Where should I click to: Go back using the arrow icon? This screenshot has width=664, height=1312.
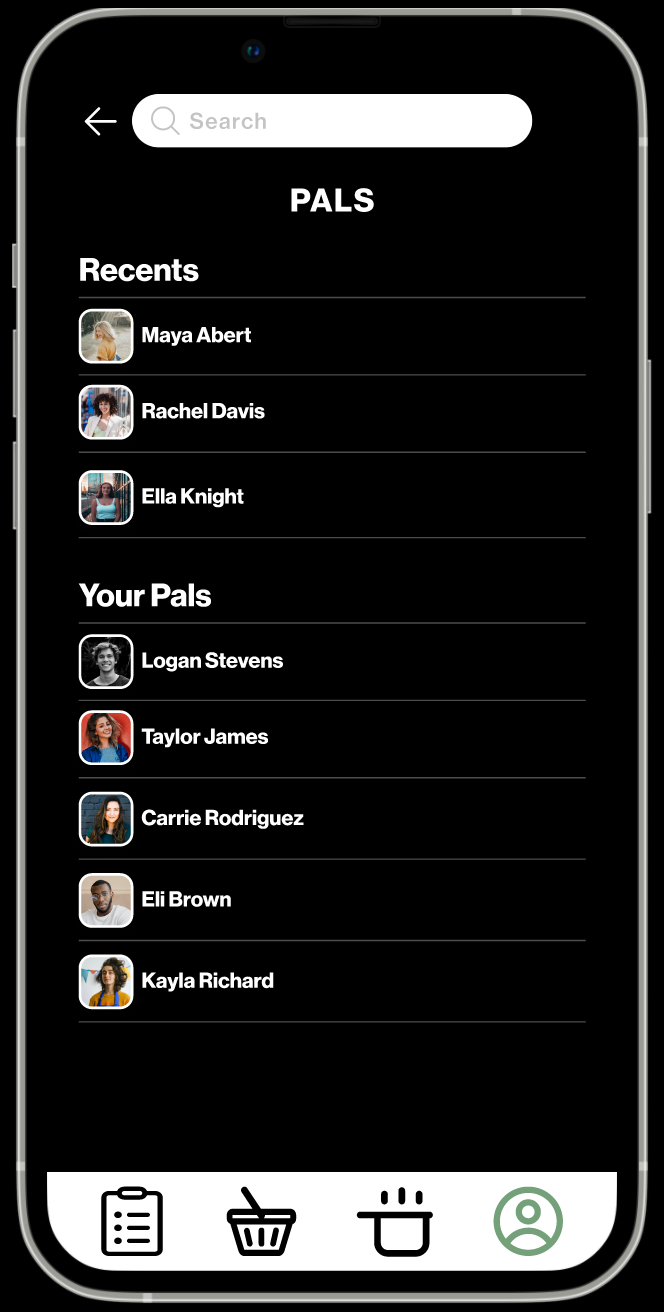(100, 121)
